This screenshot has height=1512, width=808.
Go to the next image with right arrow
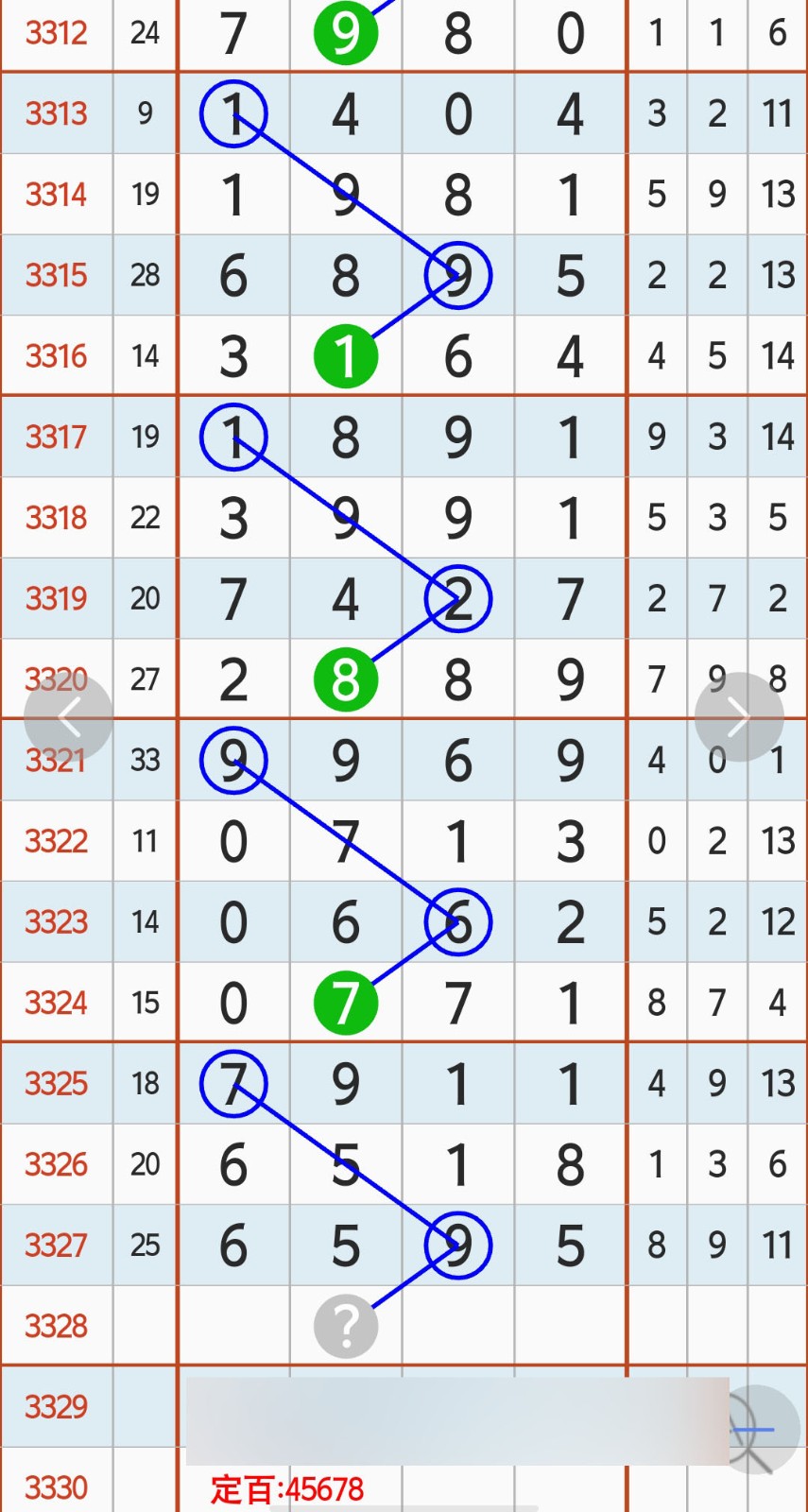(739, 717)
